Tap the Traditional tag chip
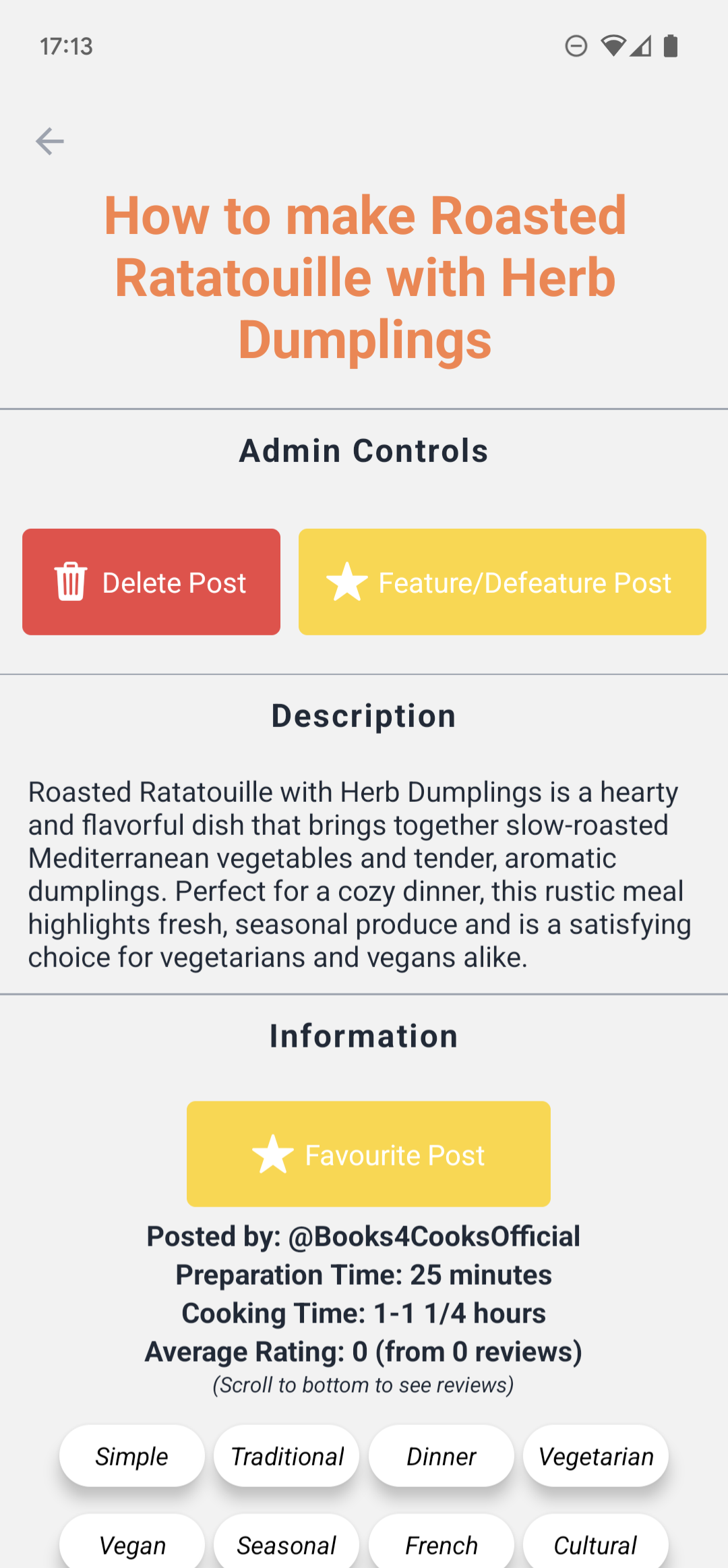 [286, 1456]
